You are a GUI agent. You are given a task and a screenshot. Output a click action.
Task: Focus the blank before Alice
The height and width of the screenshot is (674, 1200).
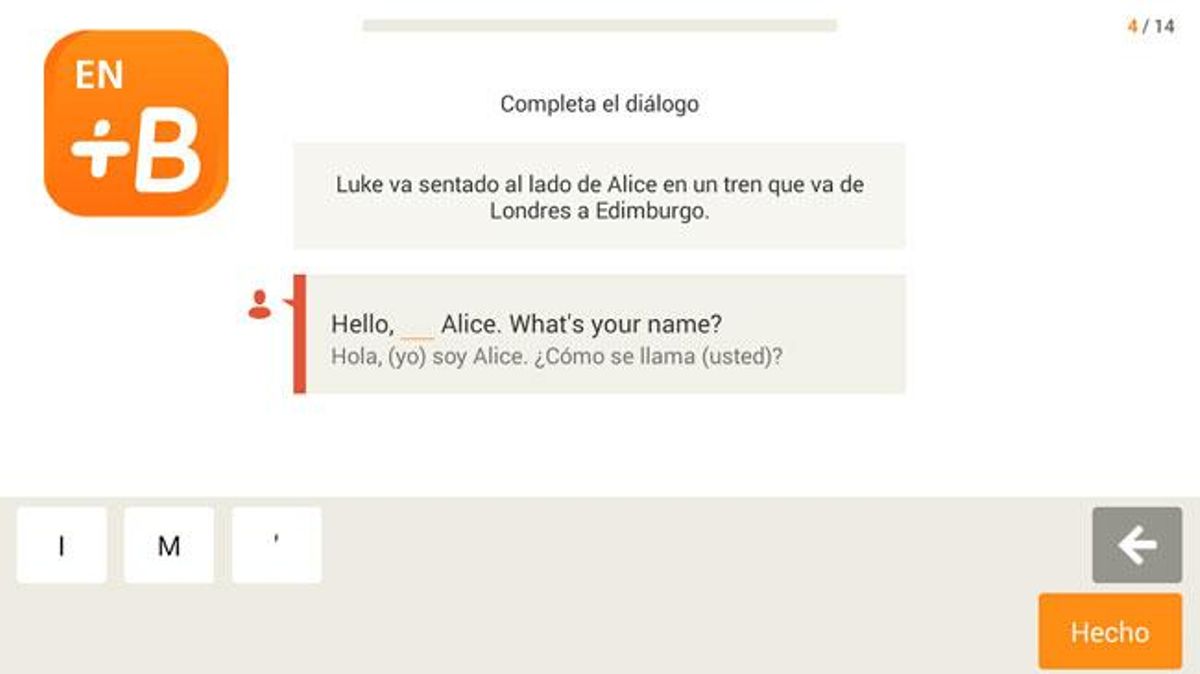point(417,327)
